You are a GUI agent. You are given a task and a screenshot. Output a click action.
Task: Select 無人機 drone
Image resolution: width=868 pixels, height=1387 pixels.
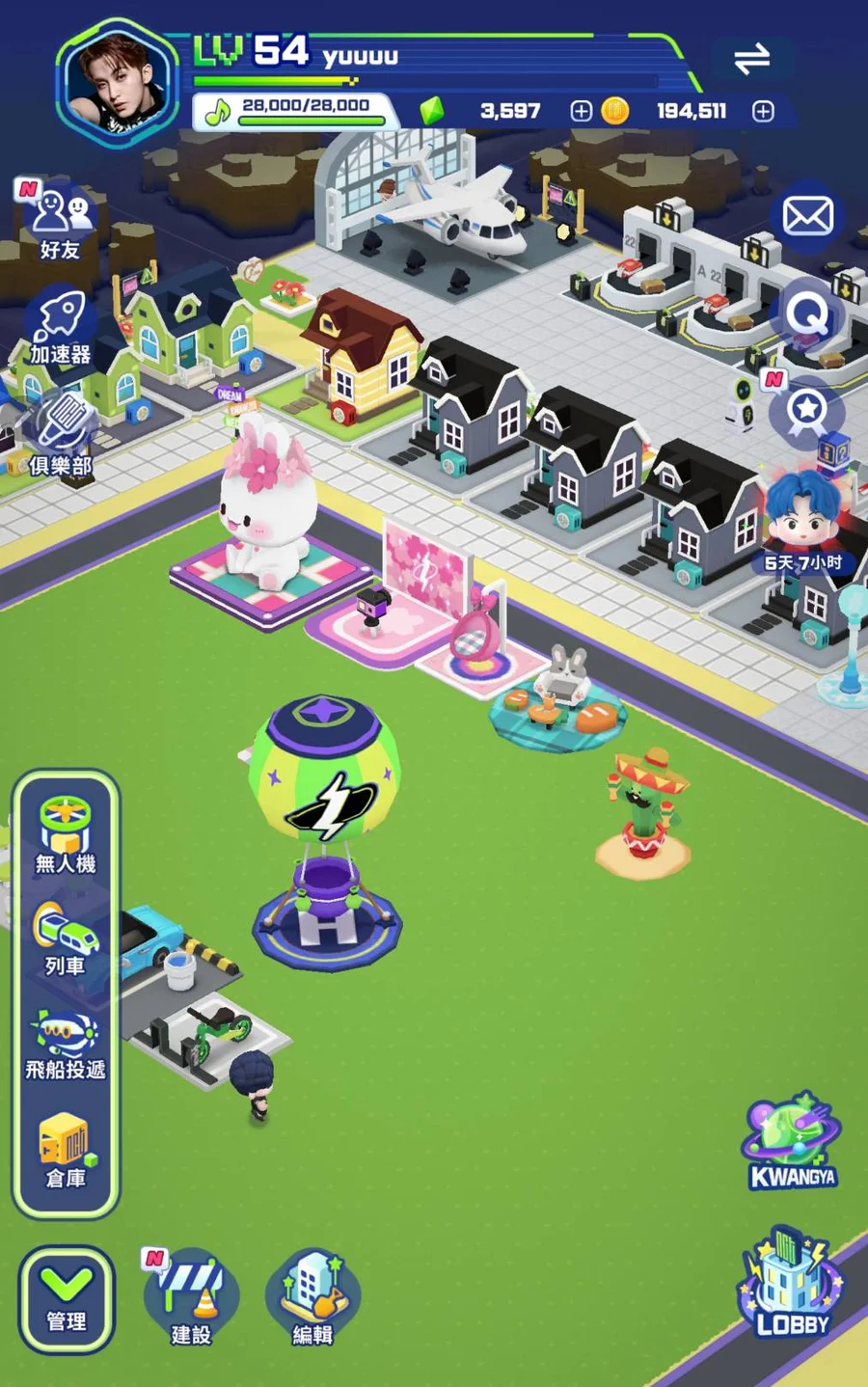pyautogui.click(x=65, y=834)
